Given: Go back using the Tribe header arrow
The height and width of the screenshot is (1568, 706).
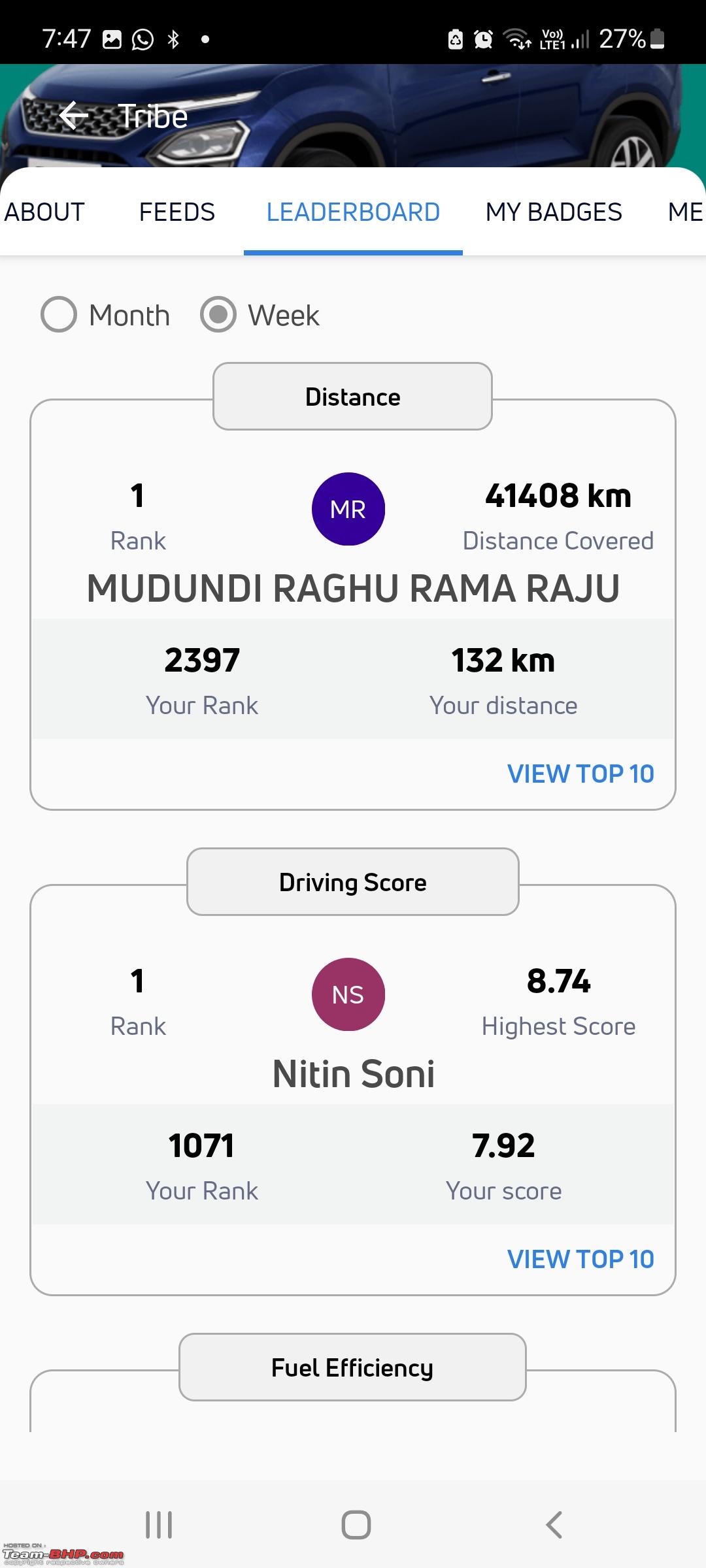Looking at the screenshot, I should (73, 116).
